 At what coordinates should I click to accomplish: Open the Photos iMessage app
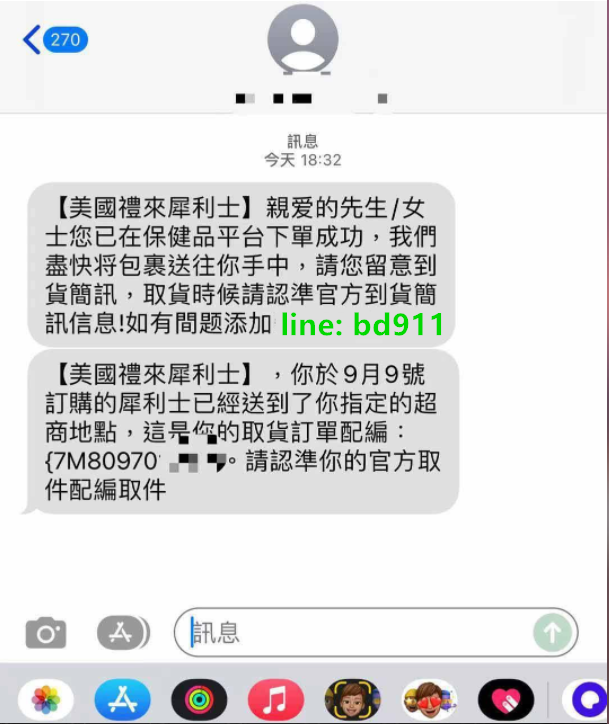click(x=45, y=700)
